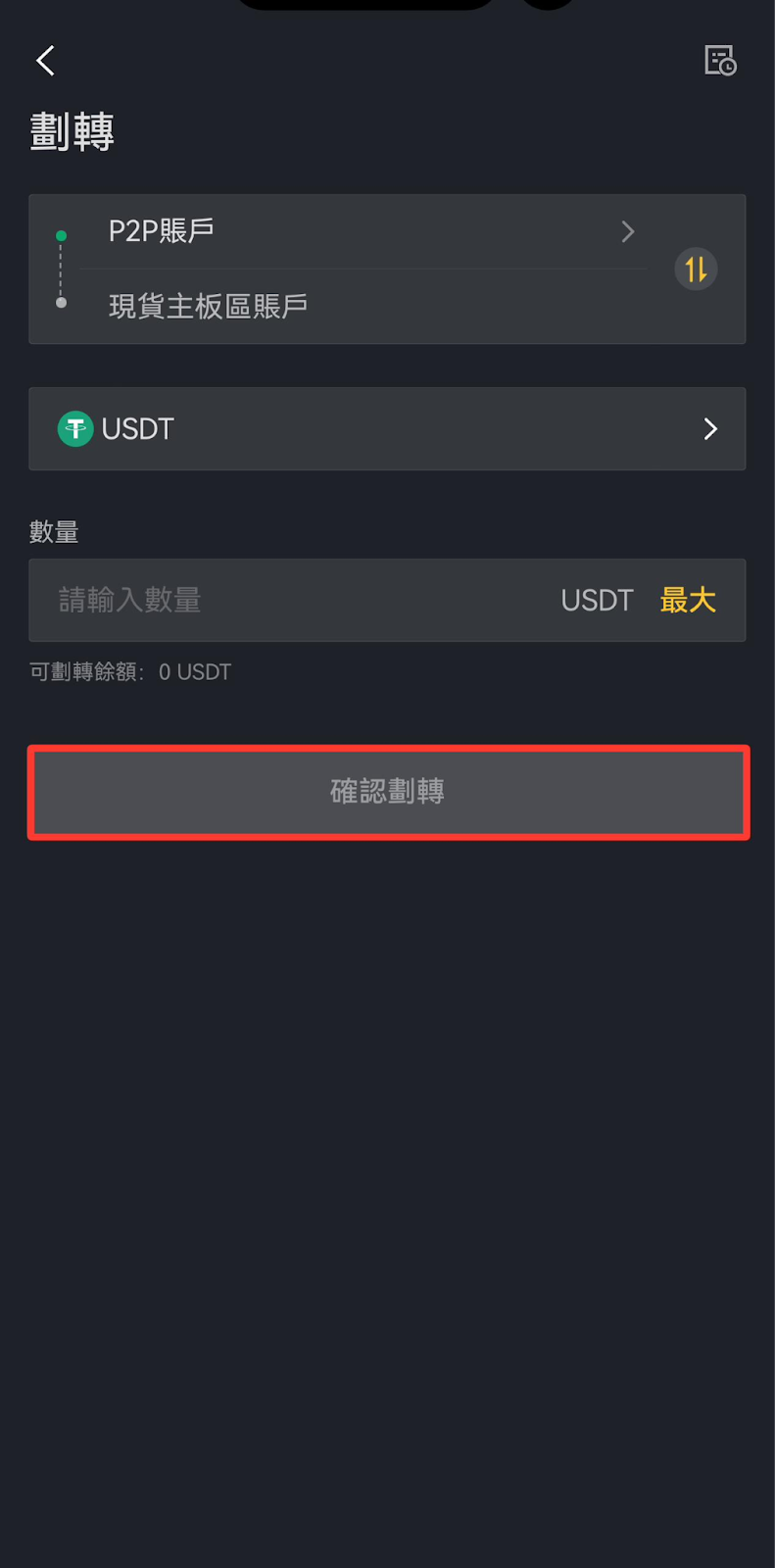Open the transfer history icon

pos(720,61)
